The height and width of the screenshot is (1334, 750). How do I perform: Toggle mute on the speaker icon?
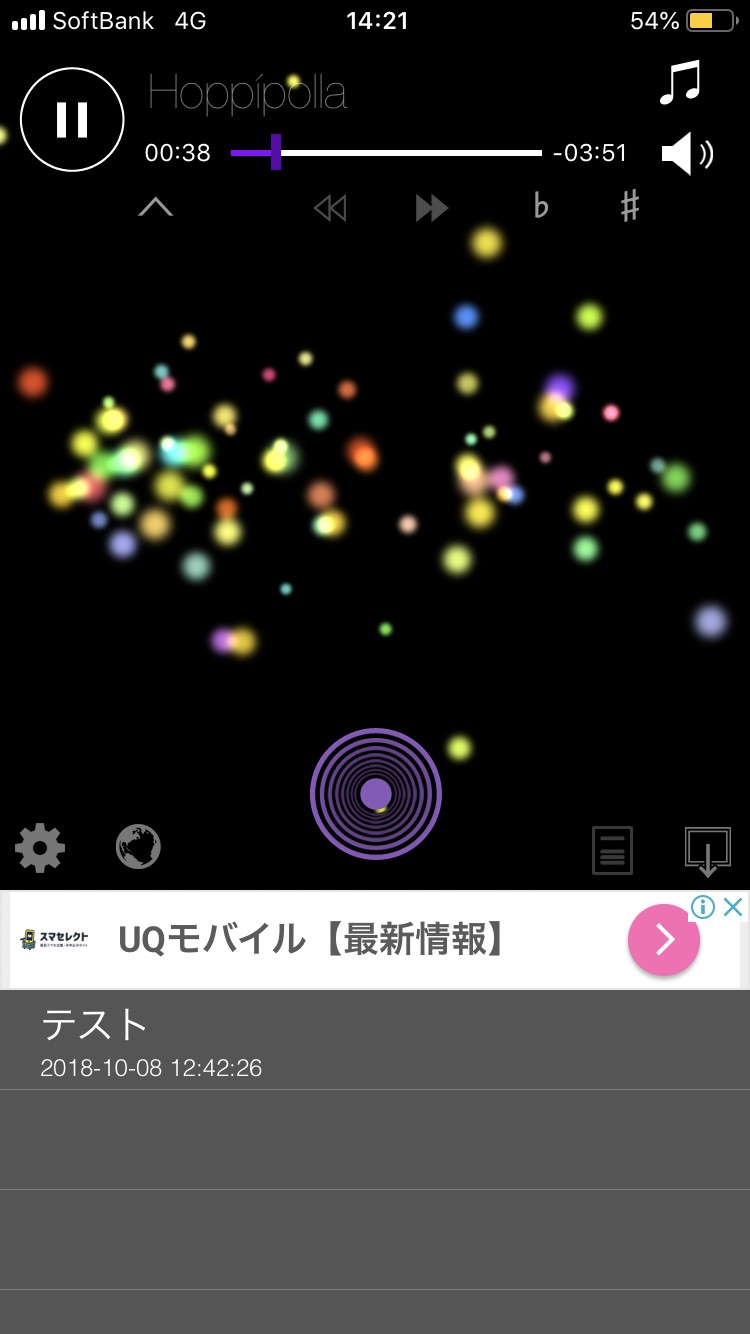tap(687, 155)
